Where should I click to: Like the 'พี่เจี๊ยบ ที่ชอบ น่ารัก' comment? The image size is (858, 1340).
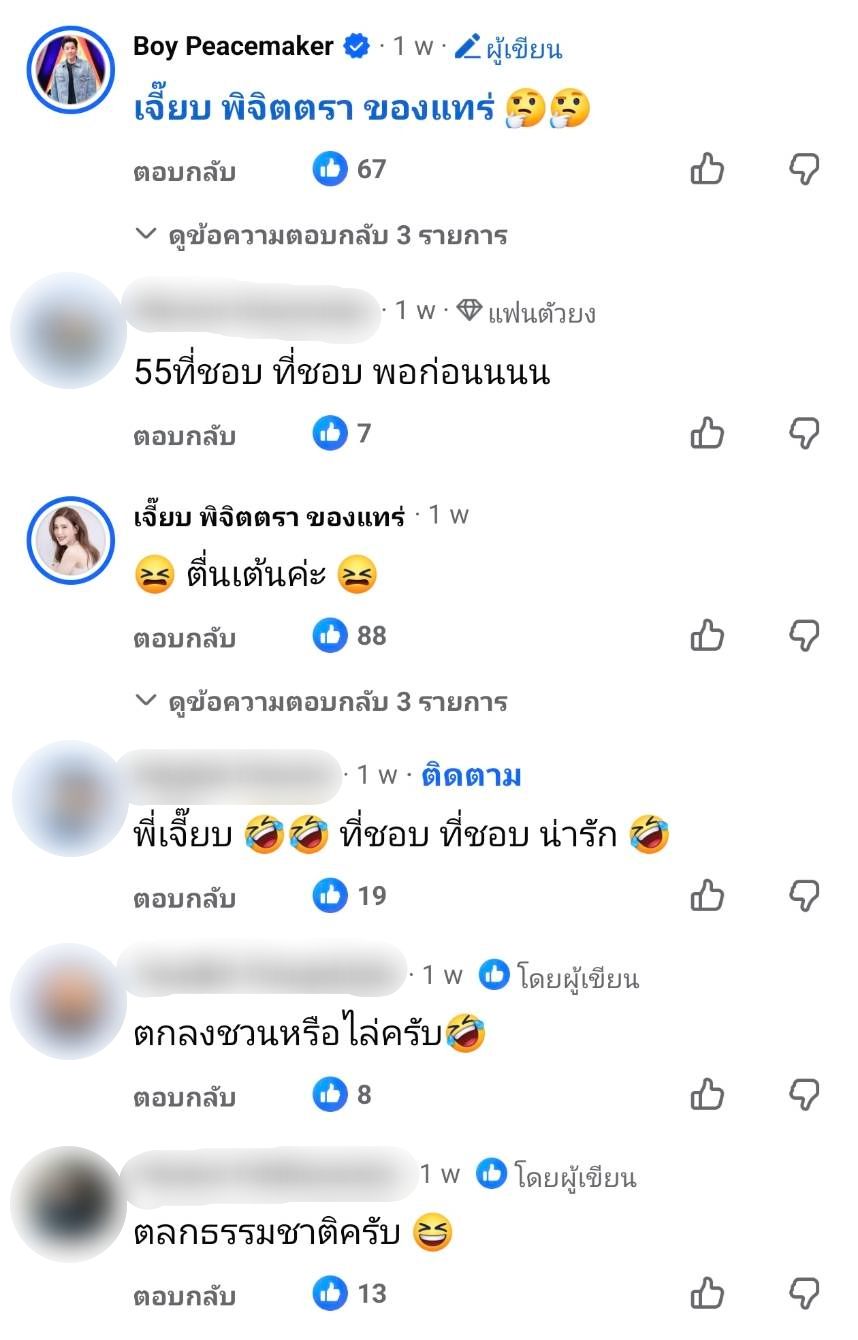point(707,896)
